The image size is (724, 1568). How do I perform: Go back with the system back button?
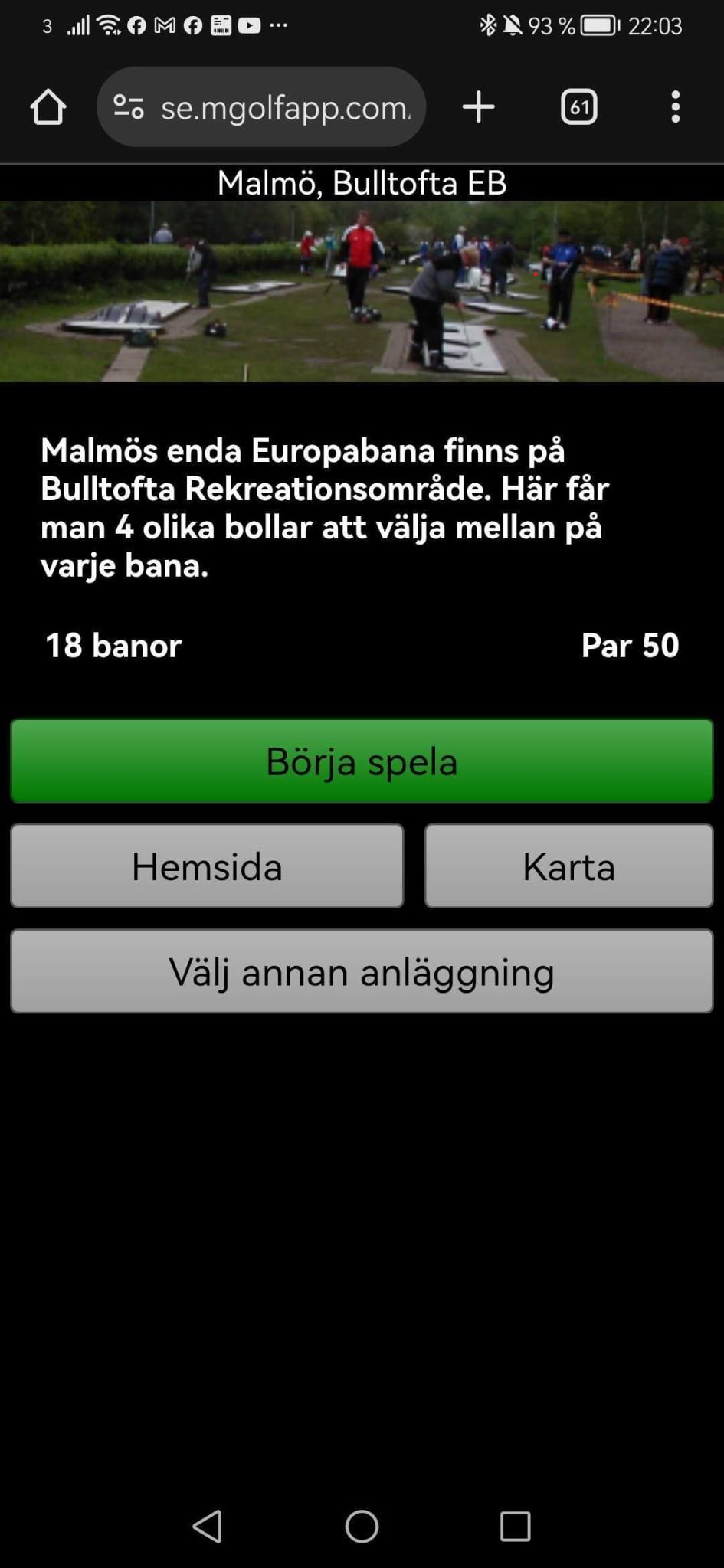click(x=208, y=1526)
